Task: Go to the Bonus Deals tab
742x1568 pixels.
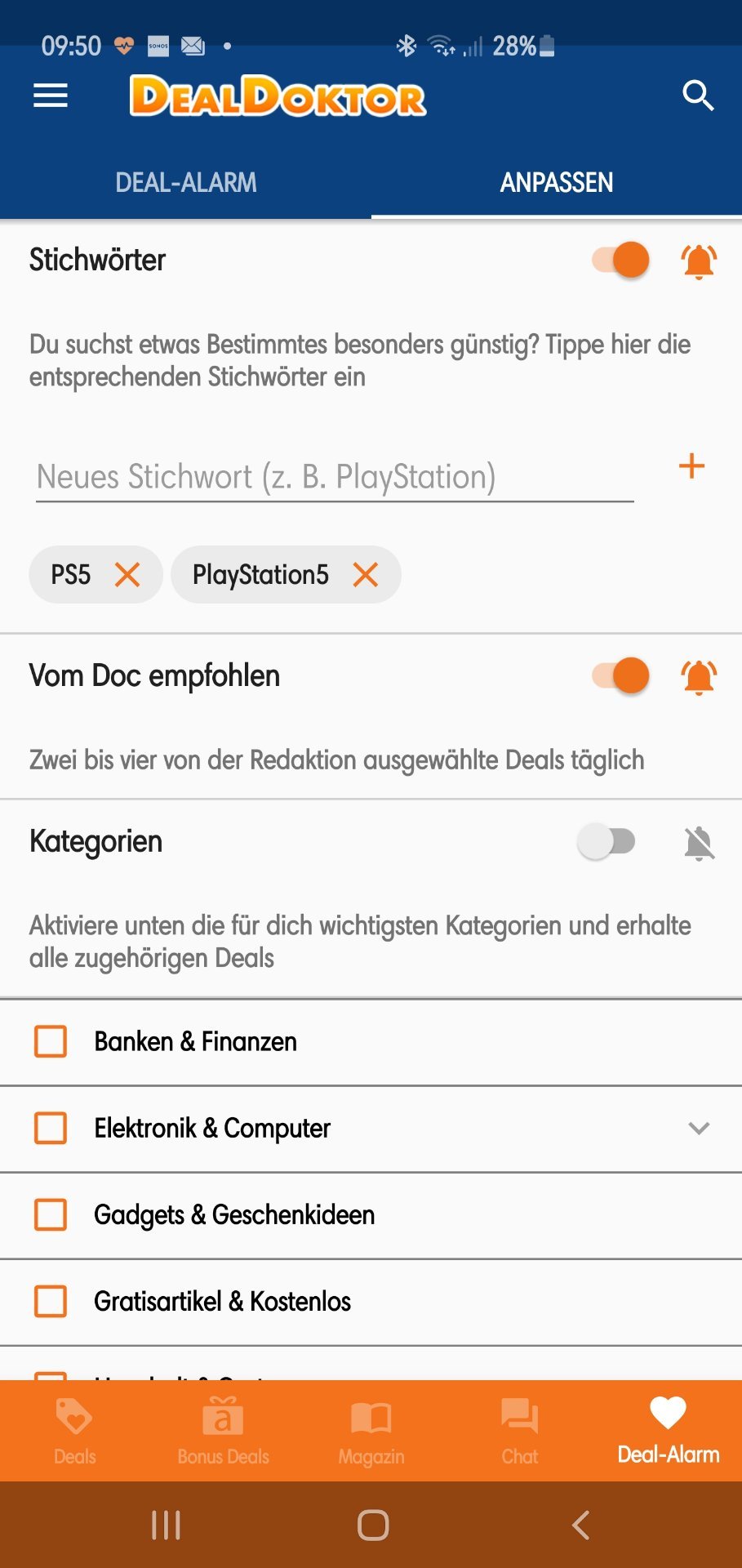Action: pos(223,1431)
